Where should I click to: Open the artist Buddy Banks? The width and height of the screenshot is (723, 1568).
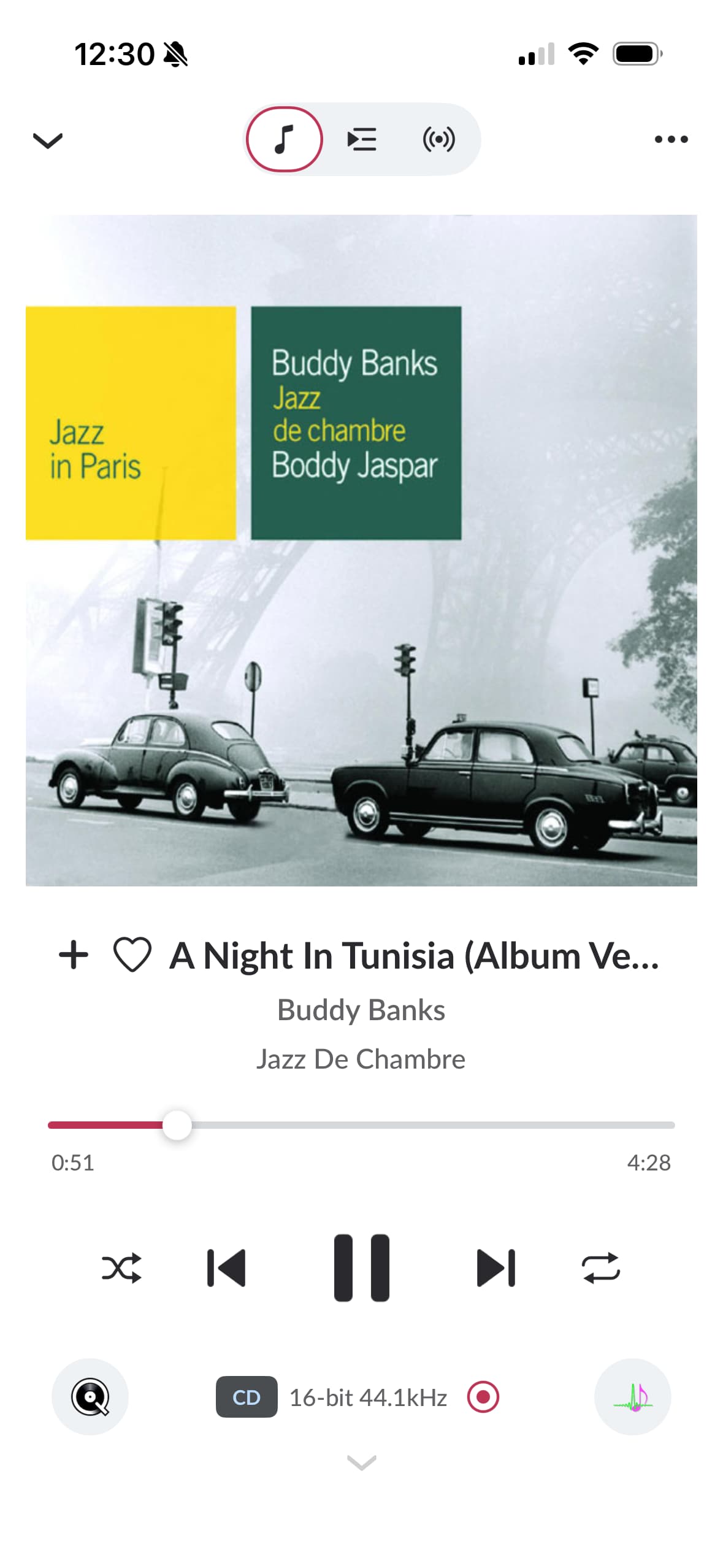pos(361,1010)
